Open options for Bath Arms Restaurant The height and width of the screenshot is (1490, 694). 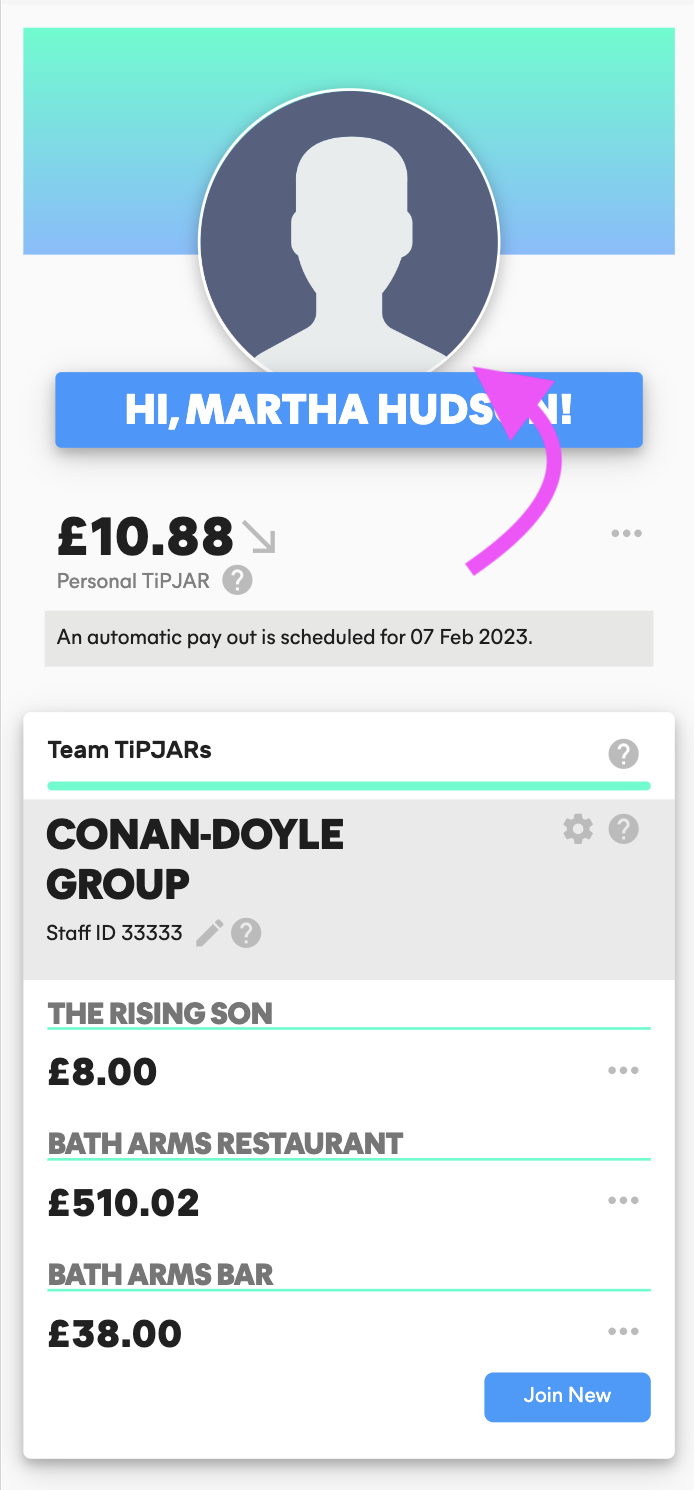pyautogui.click(x=623, y=1201)
